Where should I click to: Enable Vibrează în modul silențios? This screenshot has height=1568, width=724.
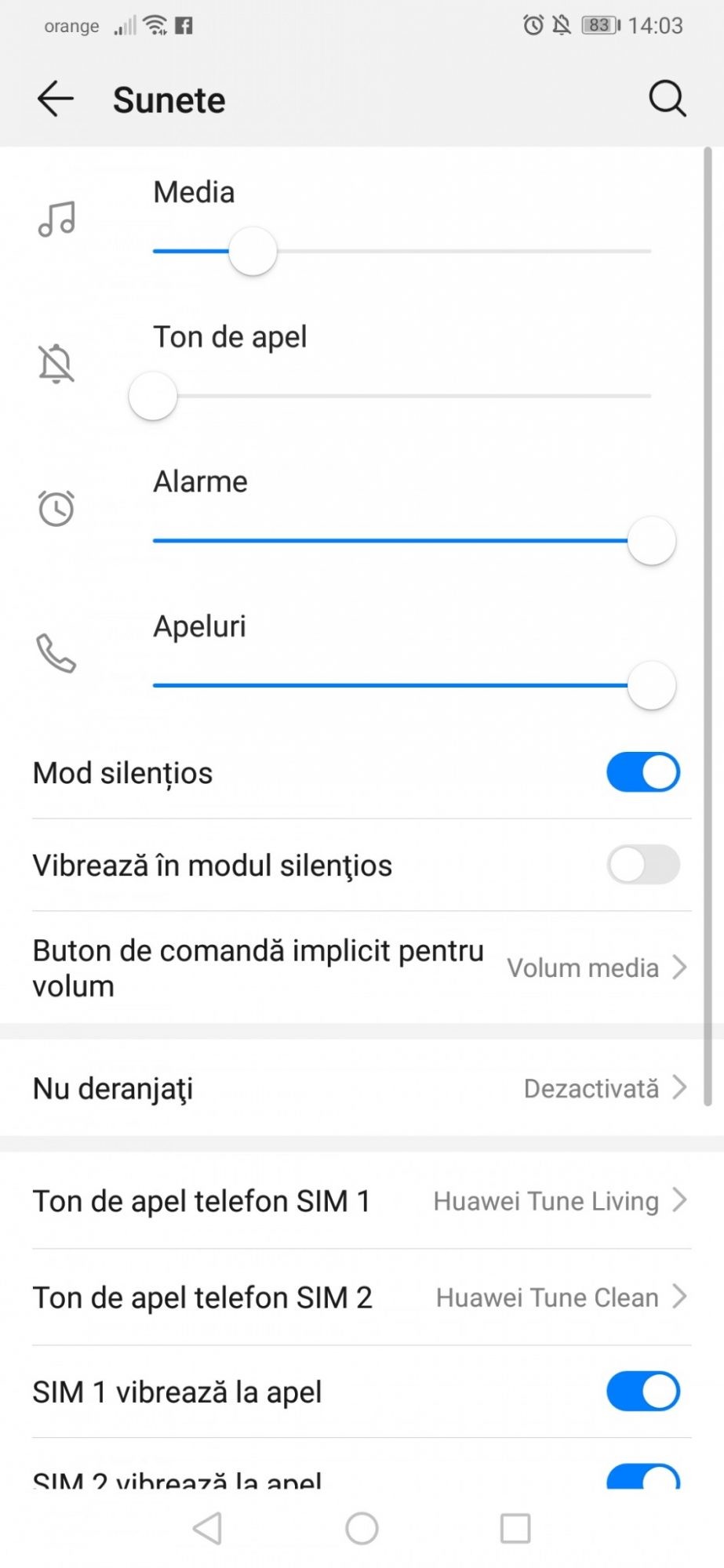[x=642, y=865]
